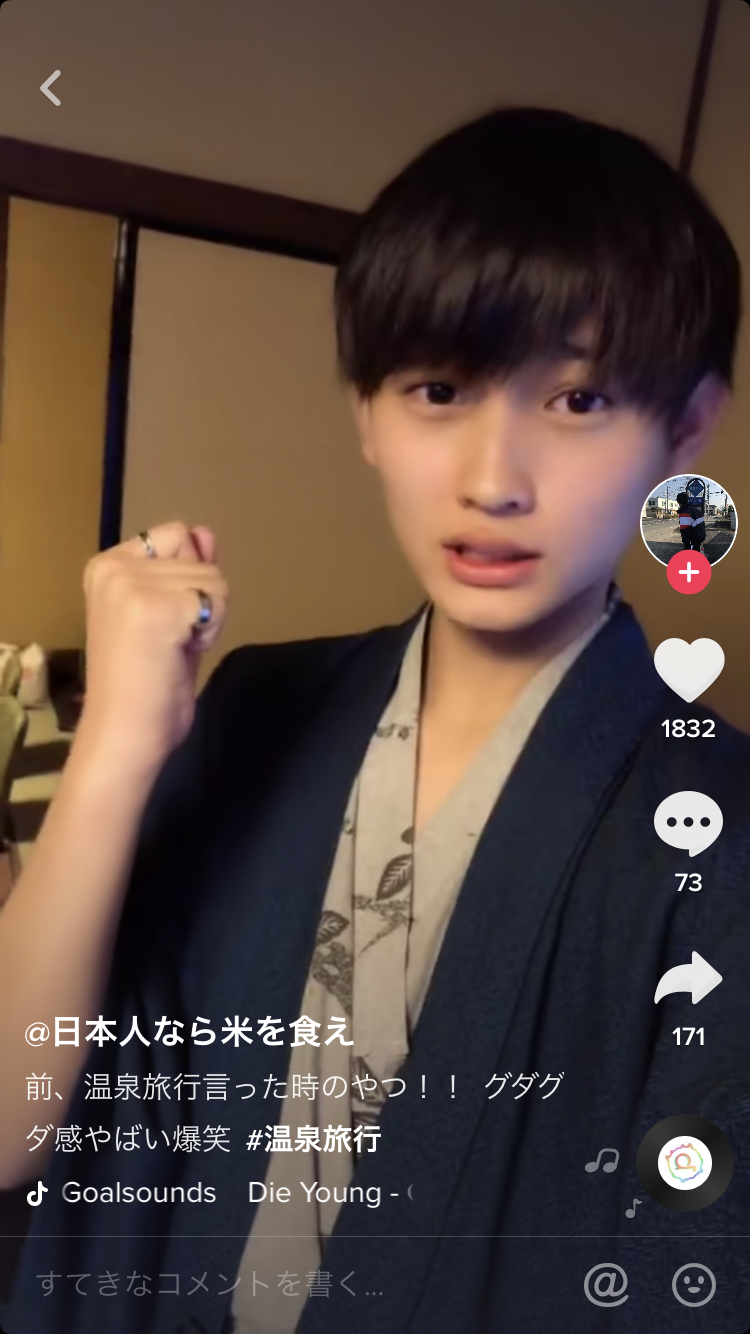Viewport: 750px width, 1334px height.
Task: Open the emoji picker smiley icon
Action: (694, 1285)
